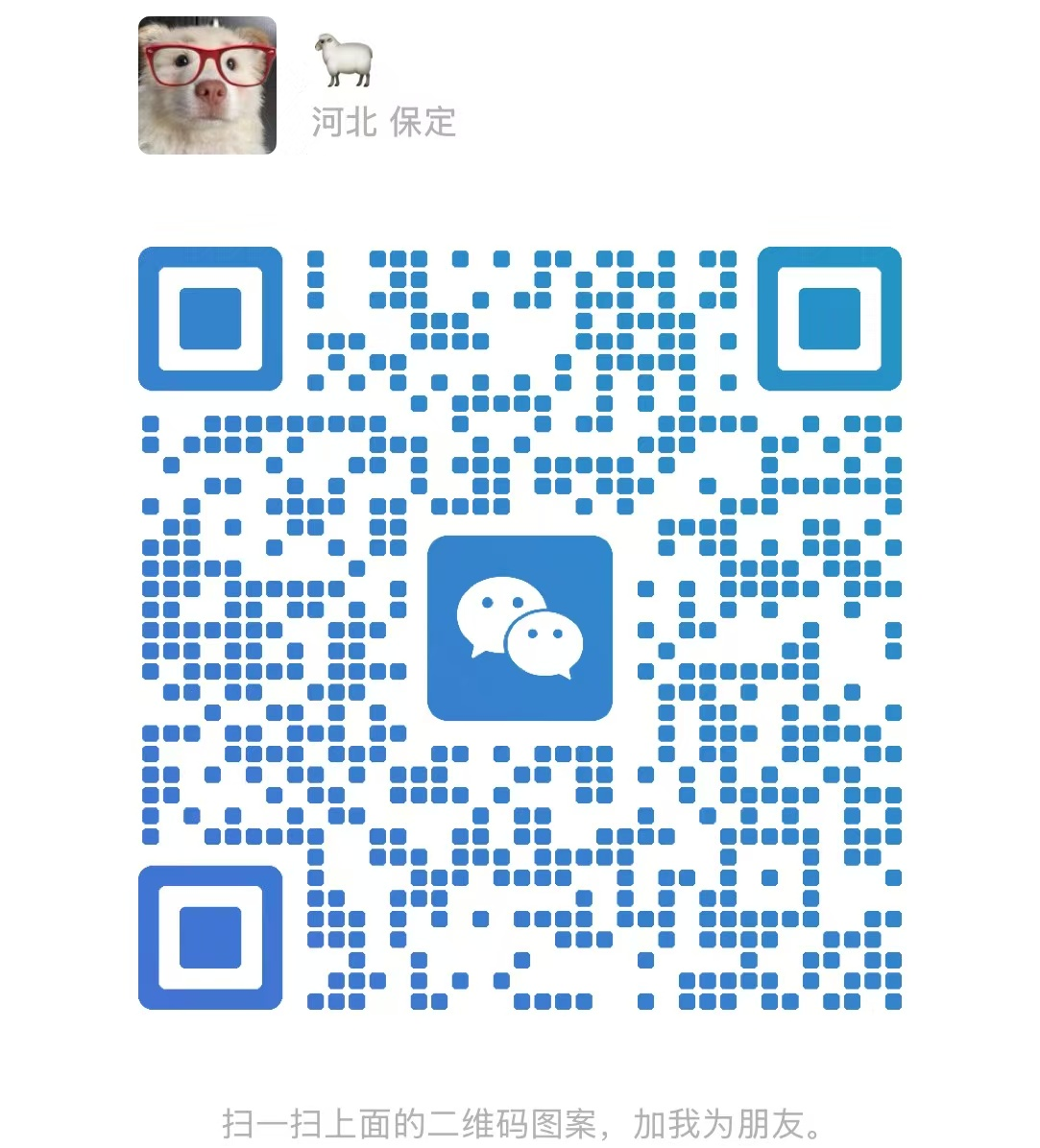Click the WeChat logo at QR code center
Screen dimensions: 1040x1148
[520, 626]
